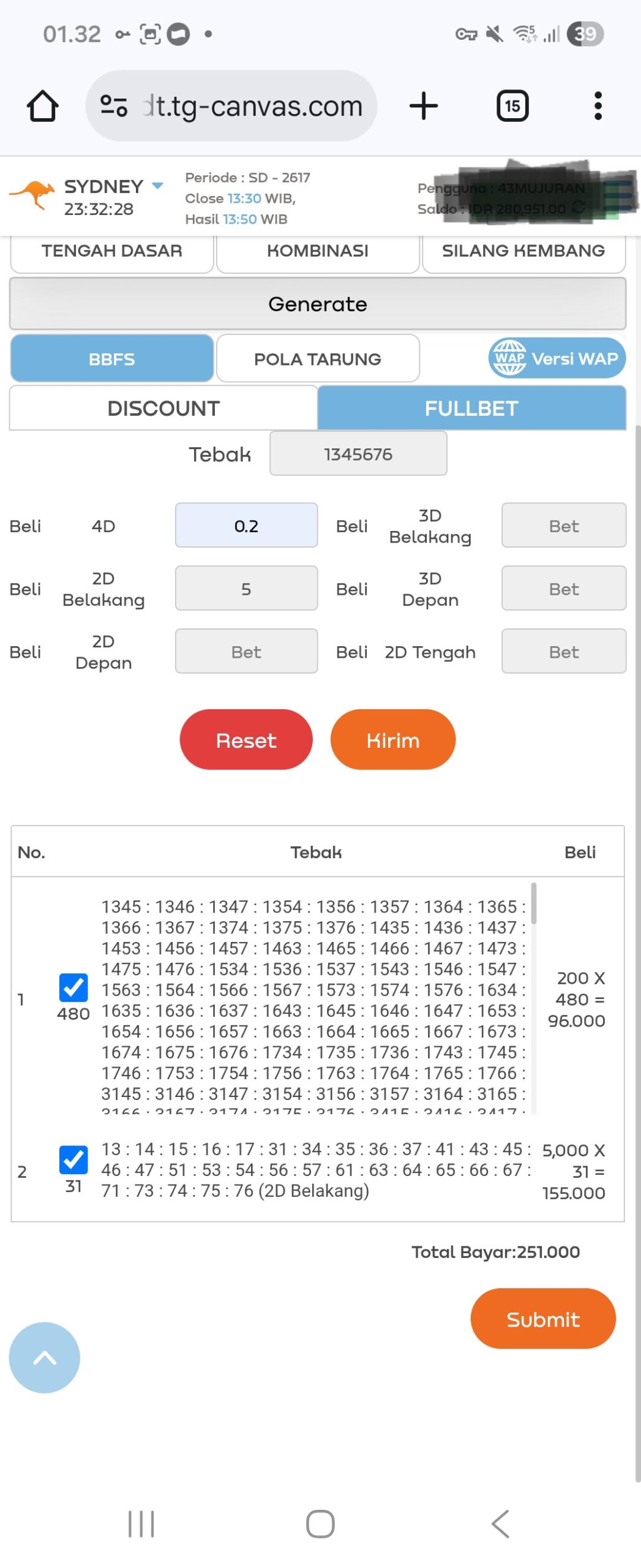The height and width of the screenshot is (1568, 641).
Task: Tap the orange Kirim button
Action: click(392, 740)
